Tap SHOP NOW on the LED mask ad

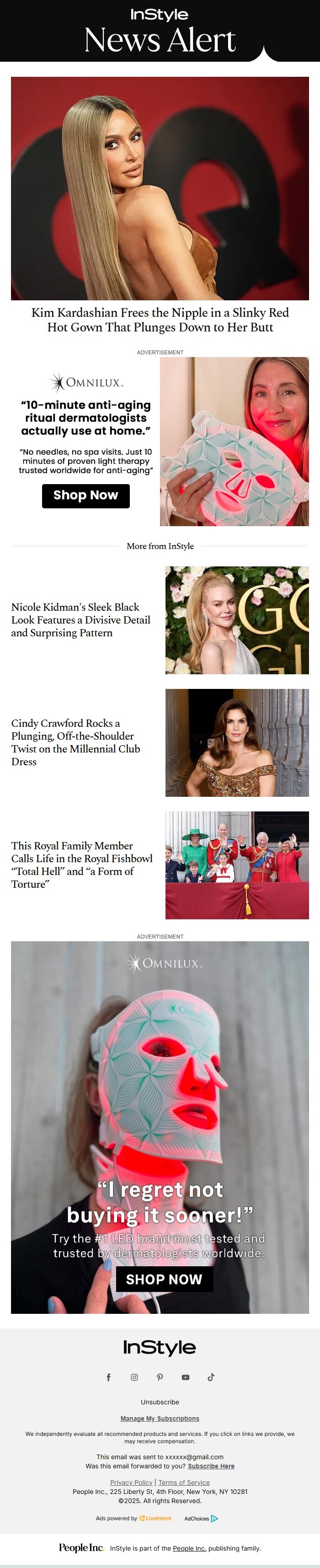point(164,1279)
